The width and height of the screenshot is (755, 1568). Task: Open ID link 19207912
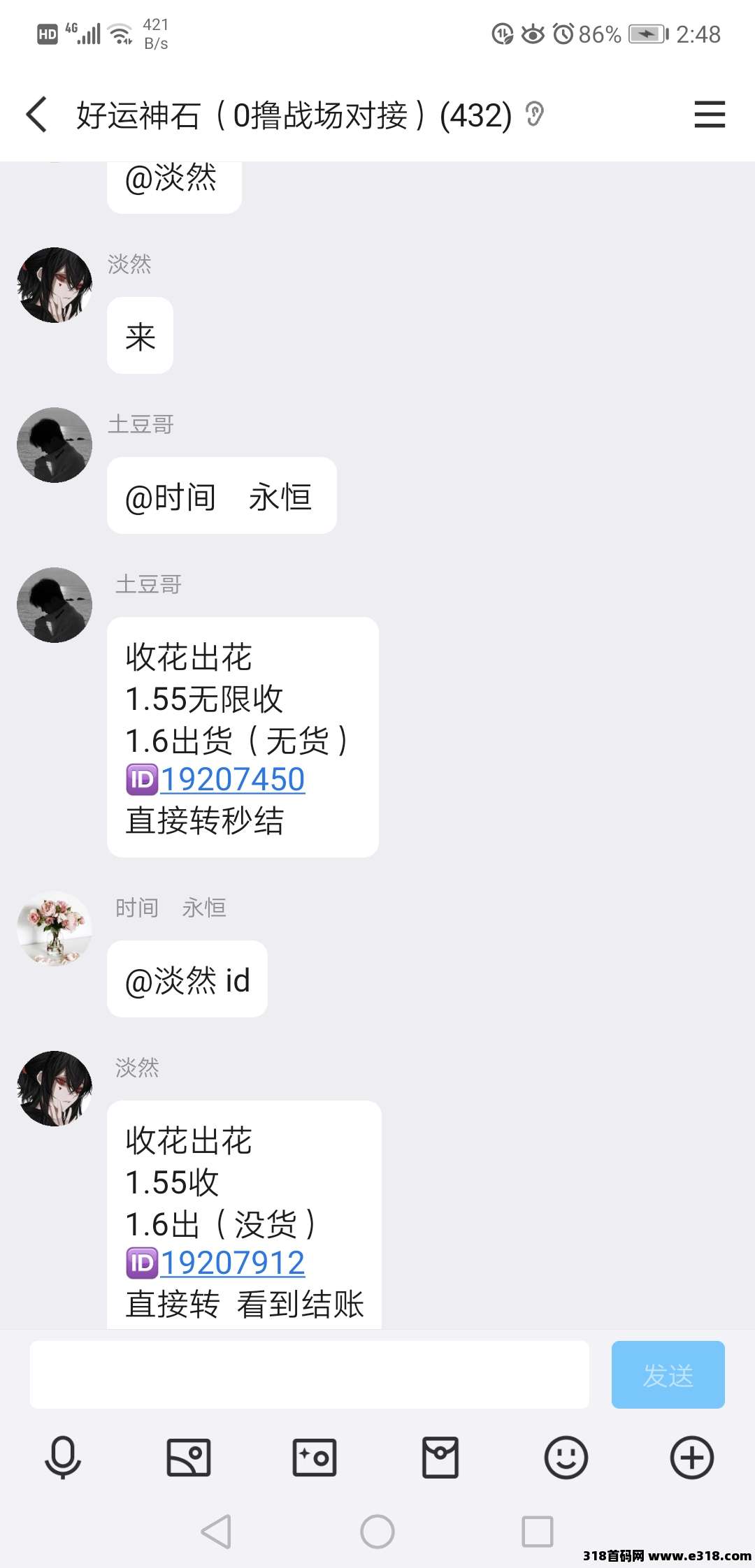[232, 1263]
